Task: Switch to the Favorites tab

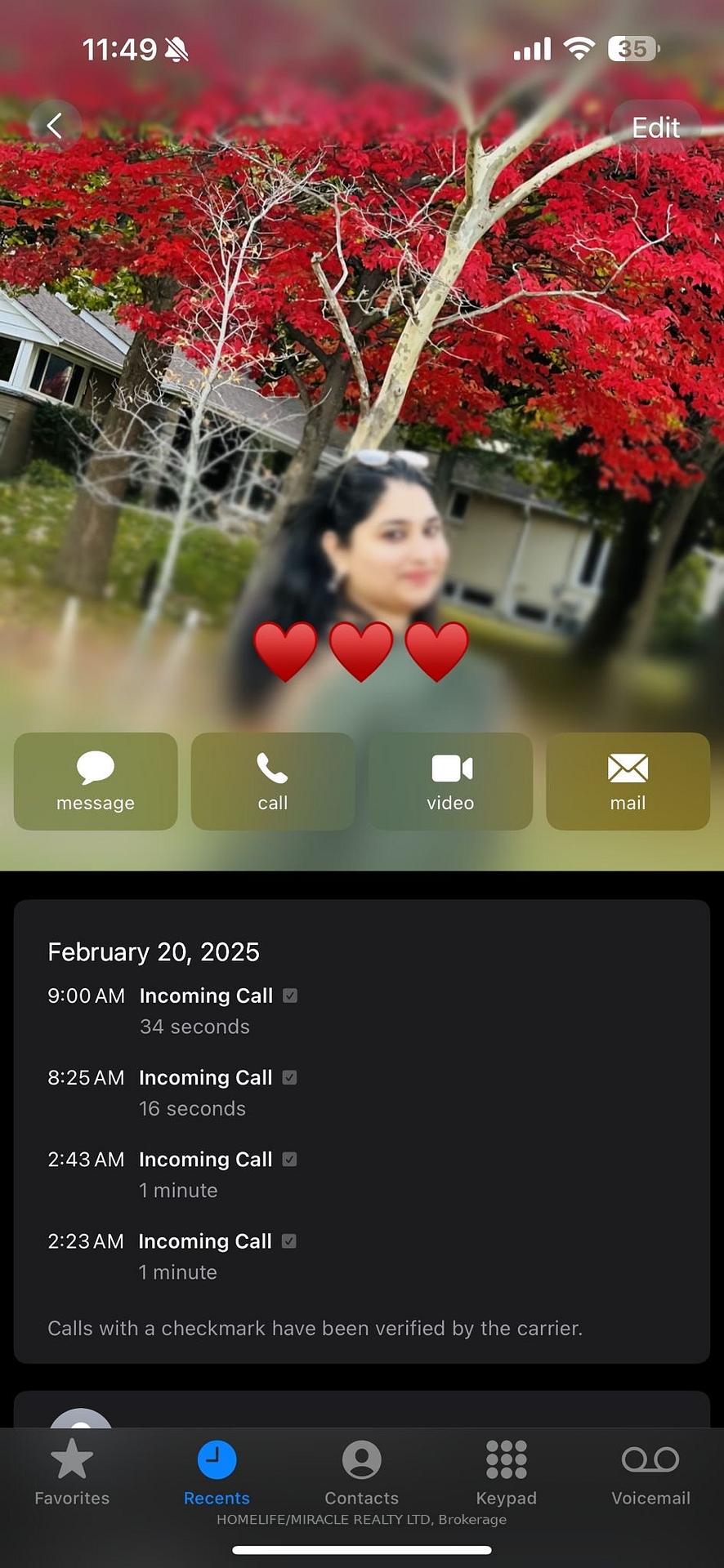Action: point(72,1472)
